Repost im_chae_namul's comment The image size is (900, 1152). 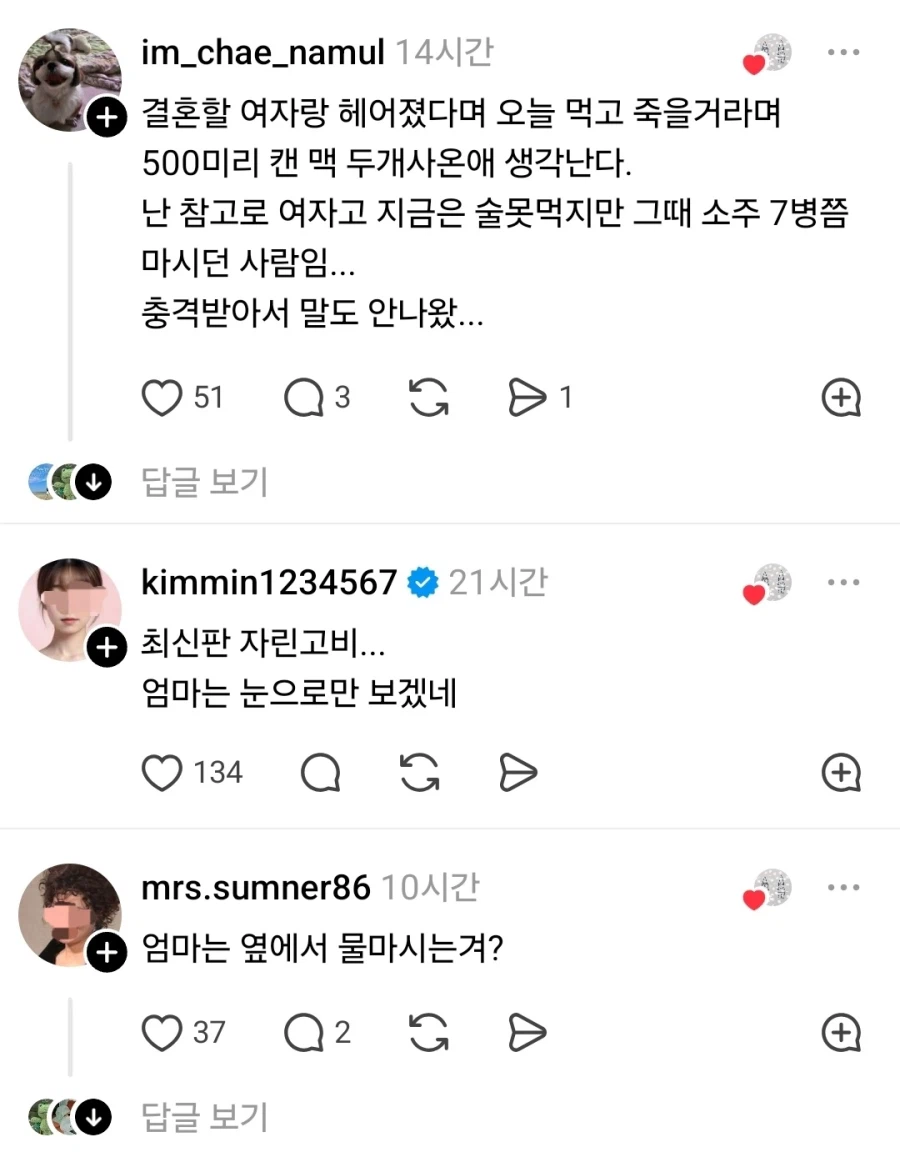(428, 397)
